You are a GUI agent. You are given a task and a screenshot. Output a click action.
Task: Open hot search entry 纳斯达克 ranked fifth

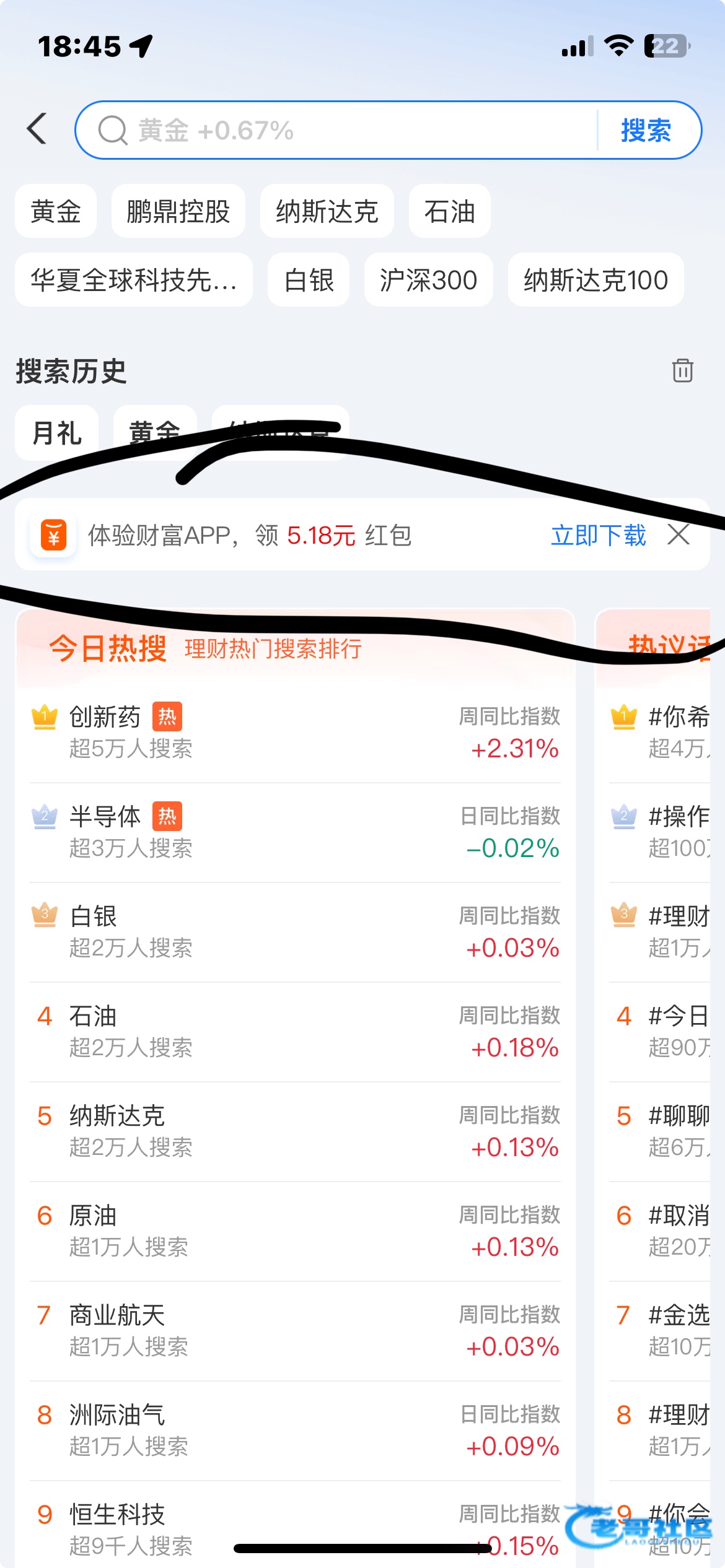pyautogui.click(x=295, y=1131)
